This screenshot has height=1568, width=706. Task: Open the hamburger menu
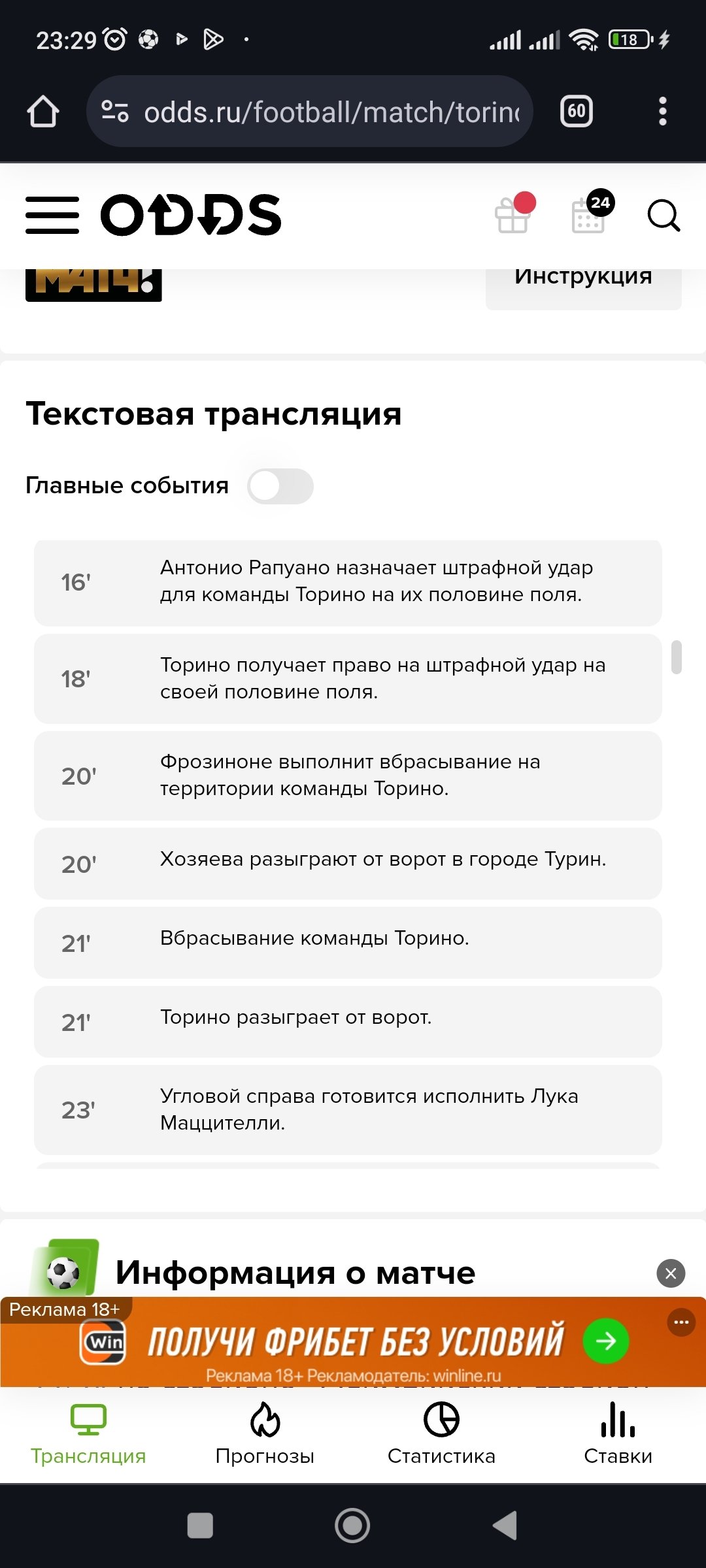(x=52, y=216)
